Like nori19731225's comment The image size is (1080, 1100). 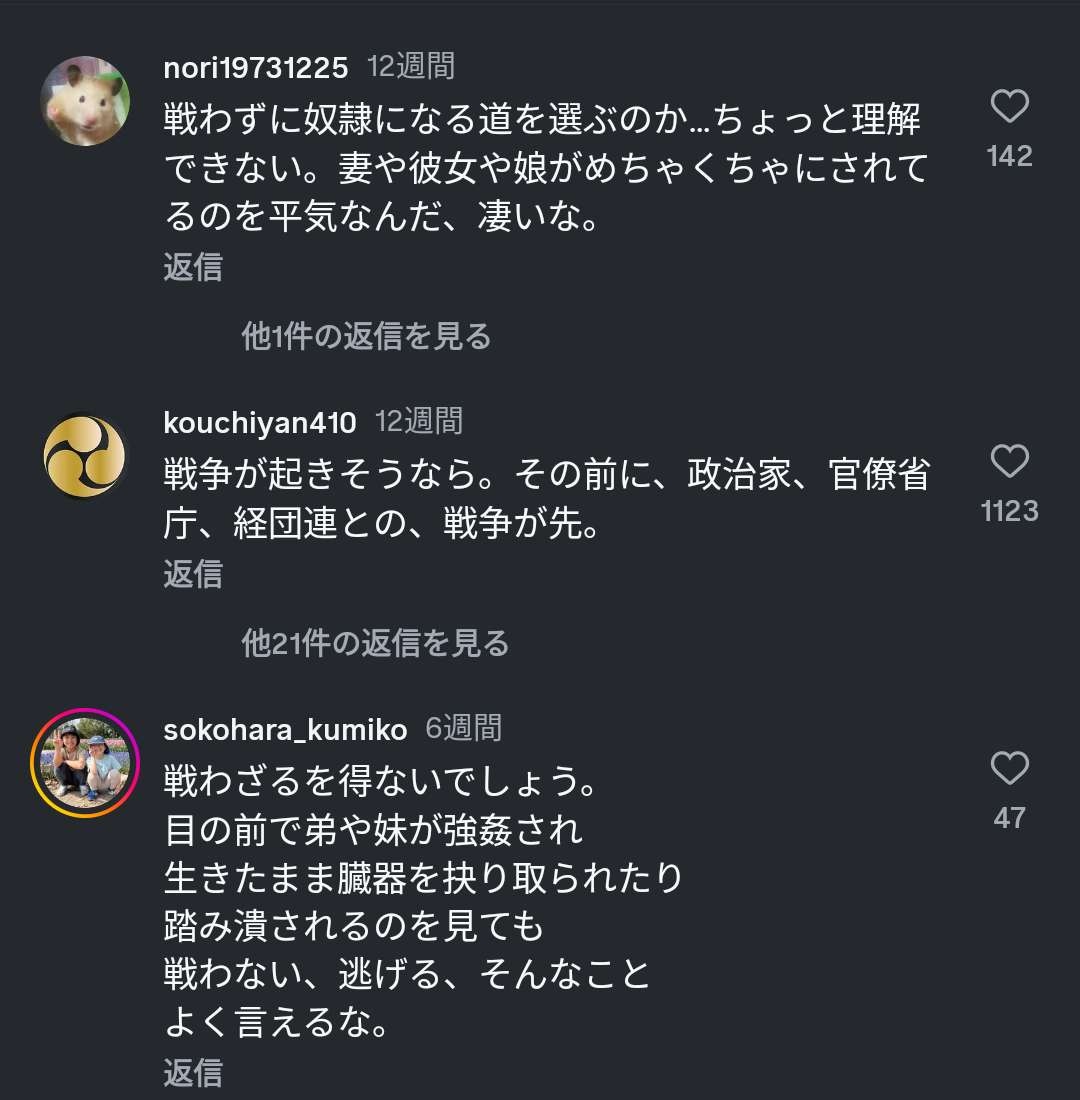[x=1009, y=106]
